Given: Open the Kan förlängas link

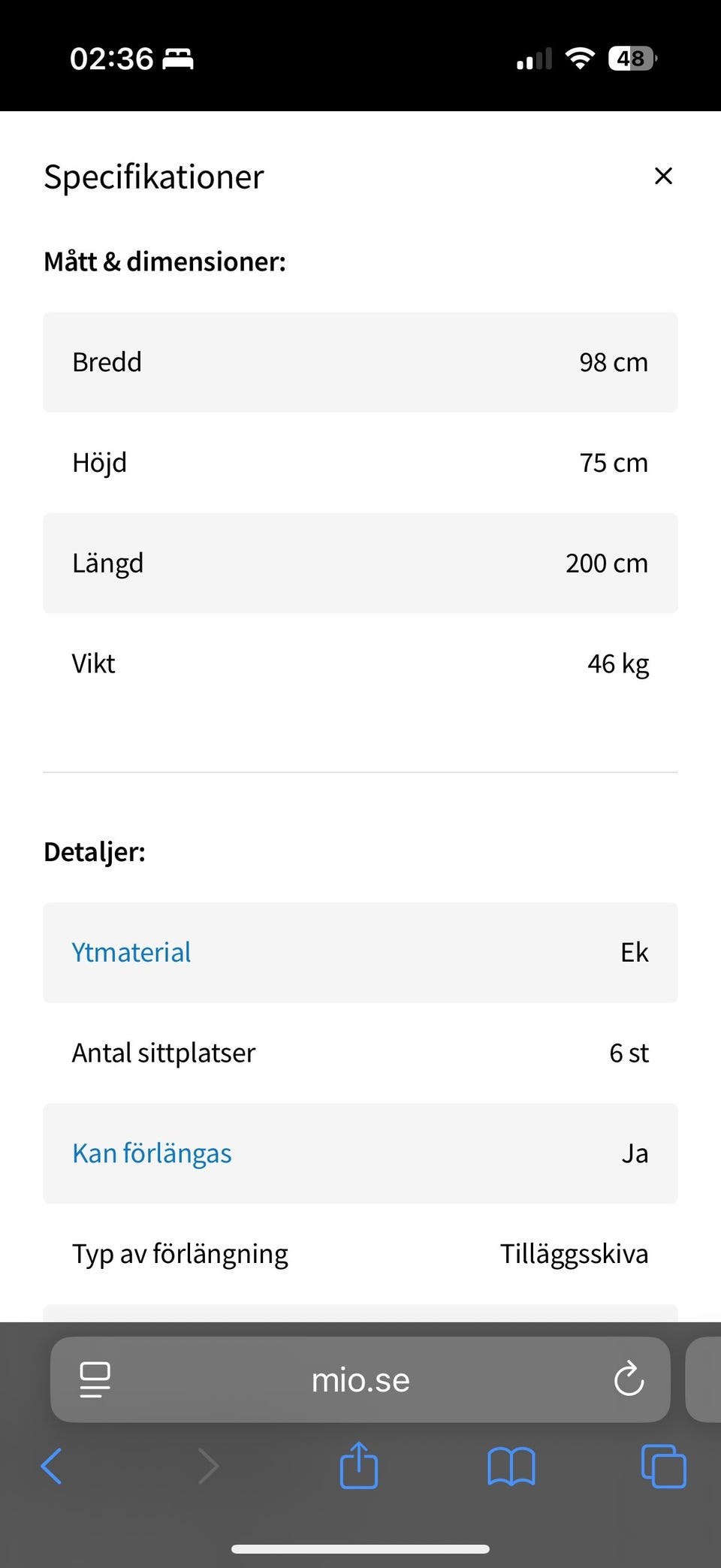Looking at the screenshot, I should coord(152,1153).
